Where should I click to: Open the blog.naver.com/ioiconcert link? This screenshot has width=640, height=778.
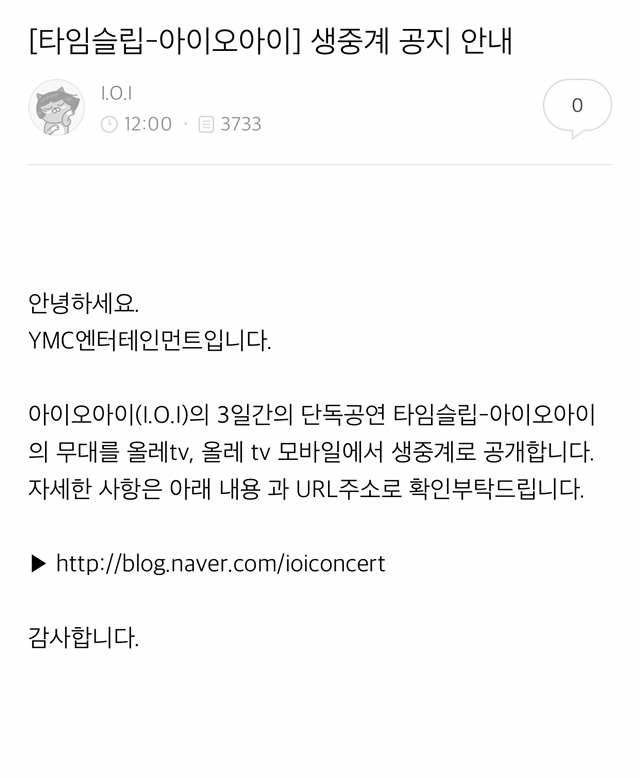pyautogui.click(x=220, y=563)
